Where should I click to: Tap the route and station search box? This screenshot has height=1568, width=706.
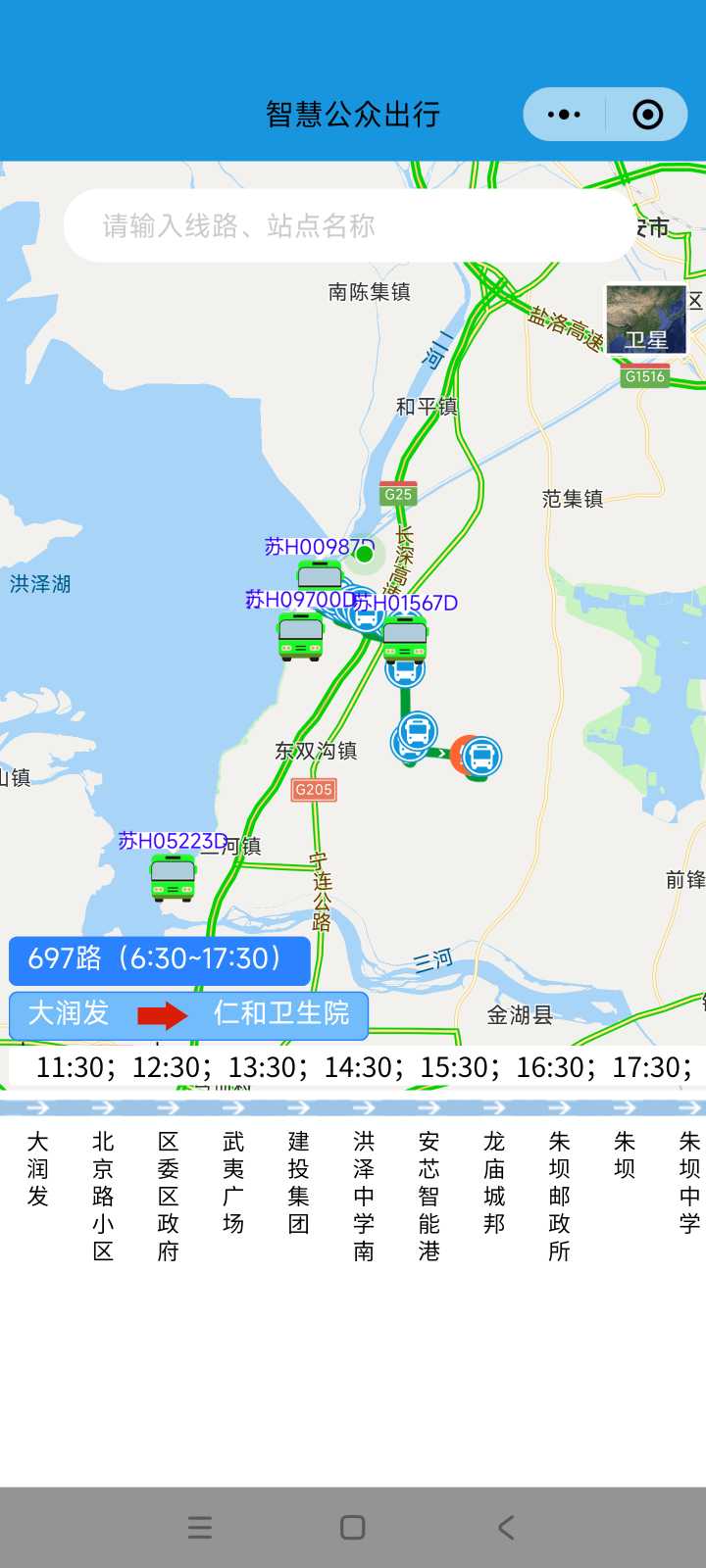350,225
